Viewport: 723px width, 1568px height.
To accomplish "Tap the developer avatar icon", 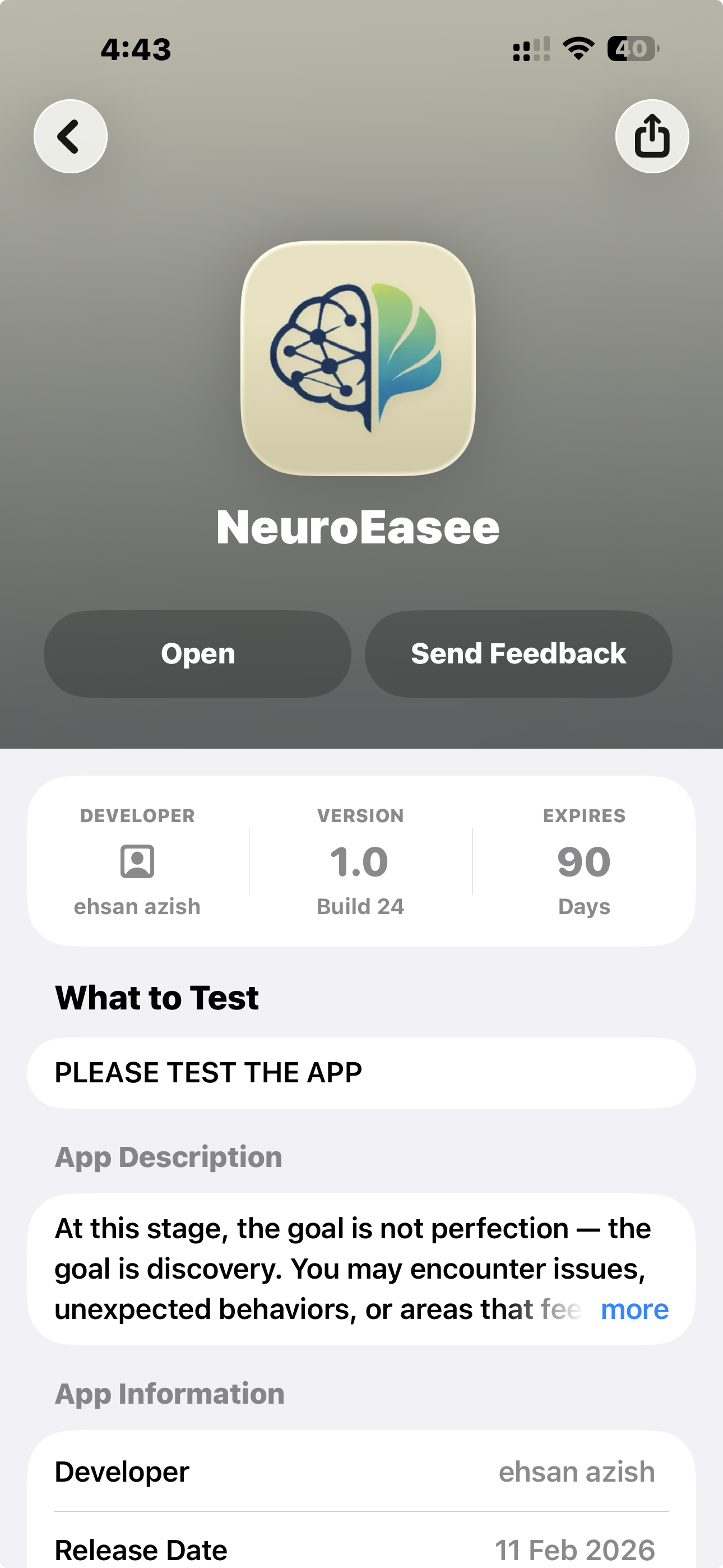I will tap(137, 861).
